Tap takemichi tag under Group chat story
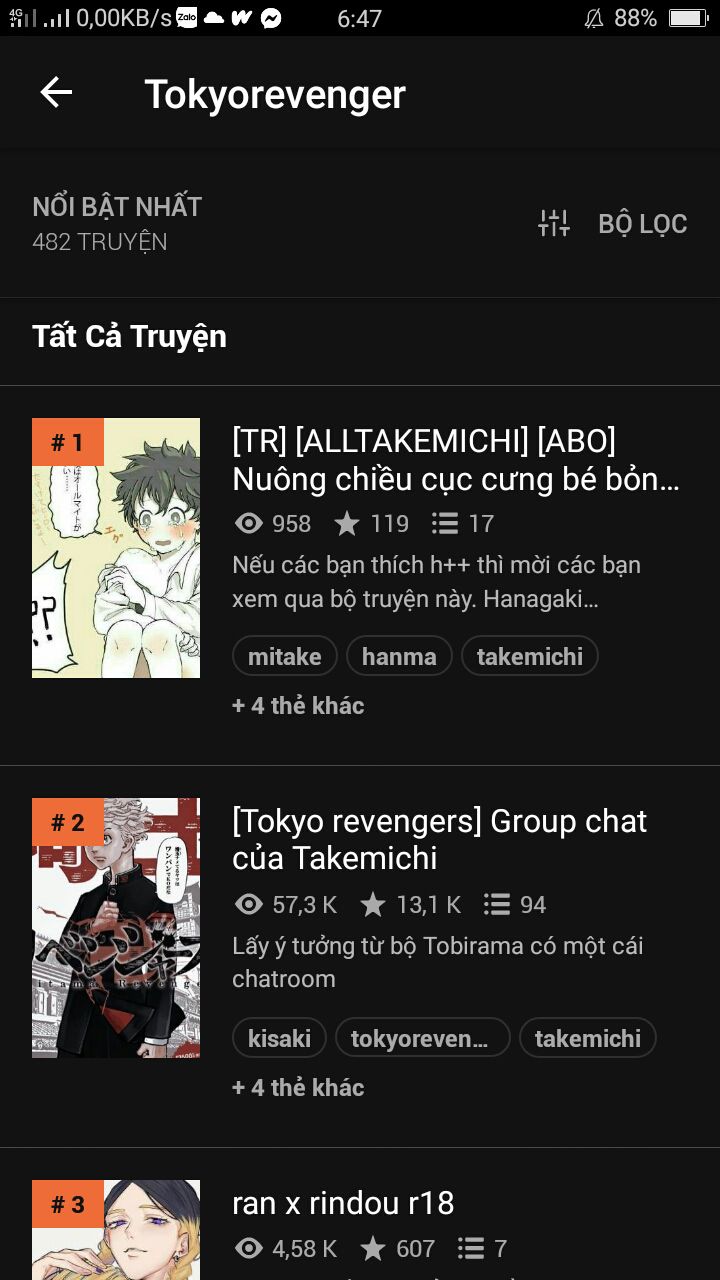This screenshot has width=720, height=1280. click(587, 1039)
